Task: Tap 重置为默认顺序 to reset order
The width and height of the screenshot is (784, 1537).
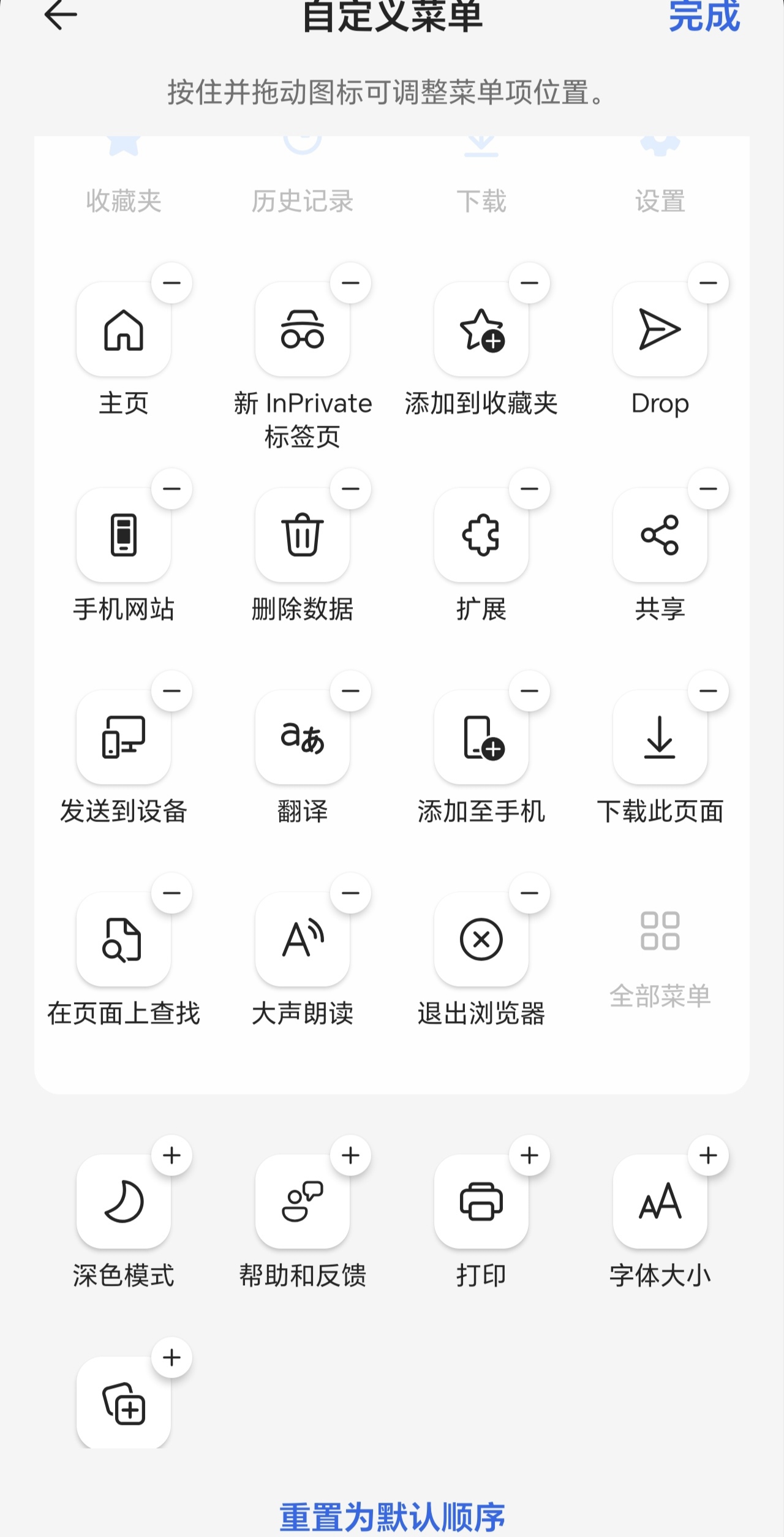Action: coord(392,1517)
